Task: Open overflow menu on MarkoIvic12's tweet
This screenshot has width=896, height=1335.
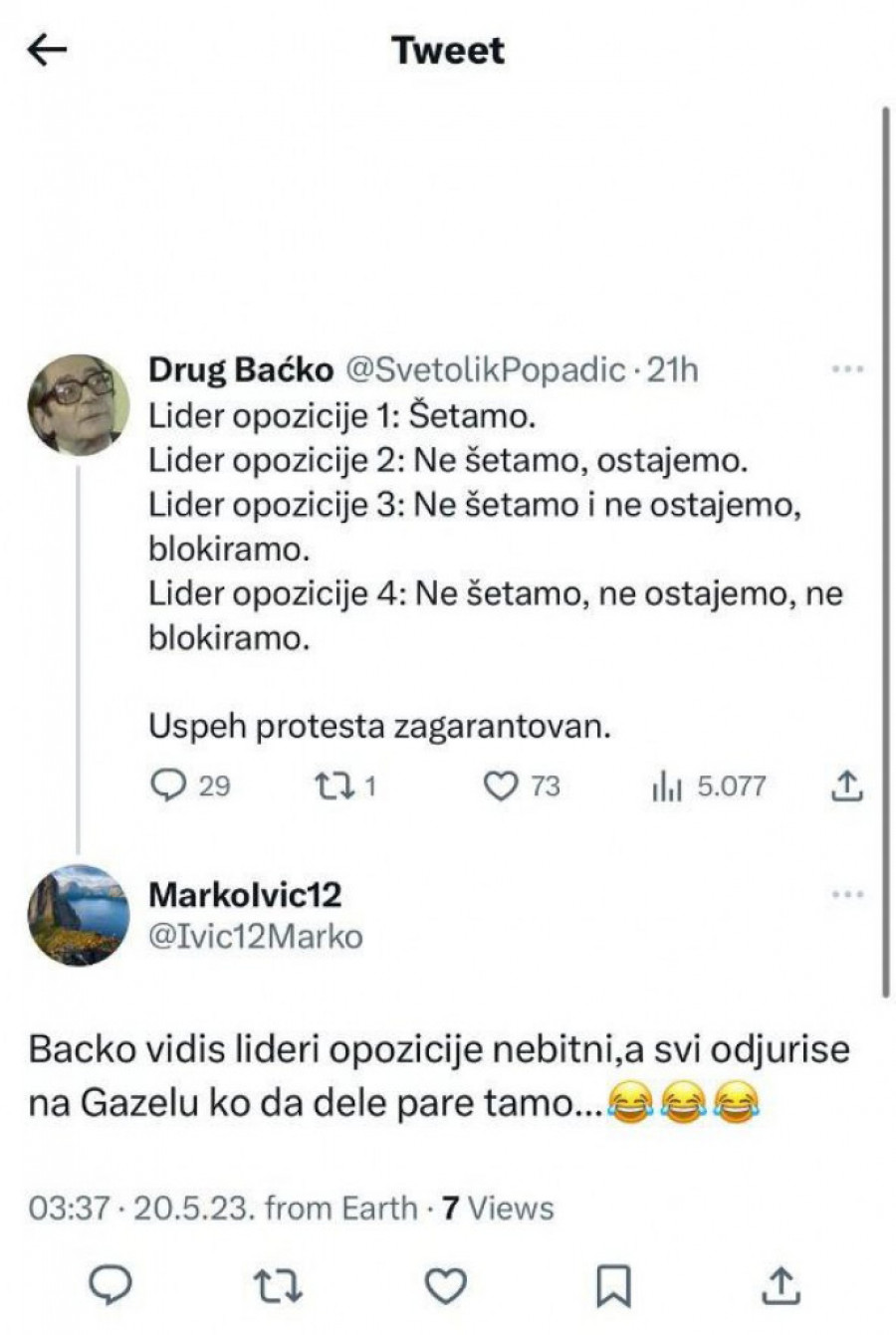Action: click(x=846, y=895)
